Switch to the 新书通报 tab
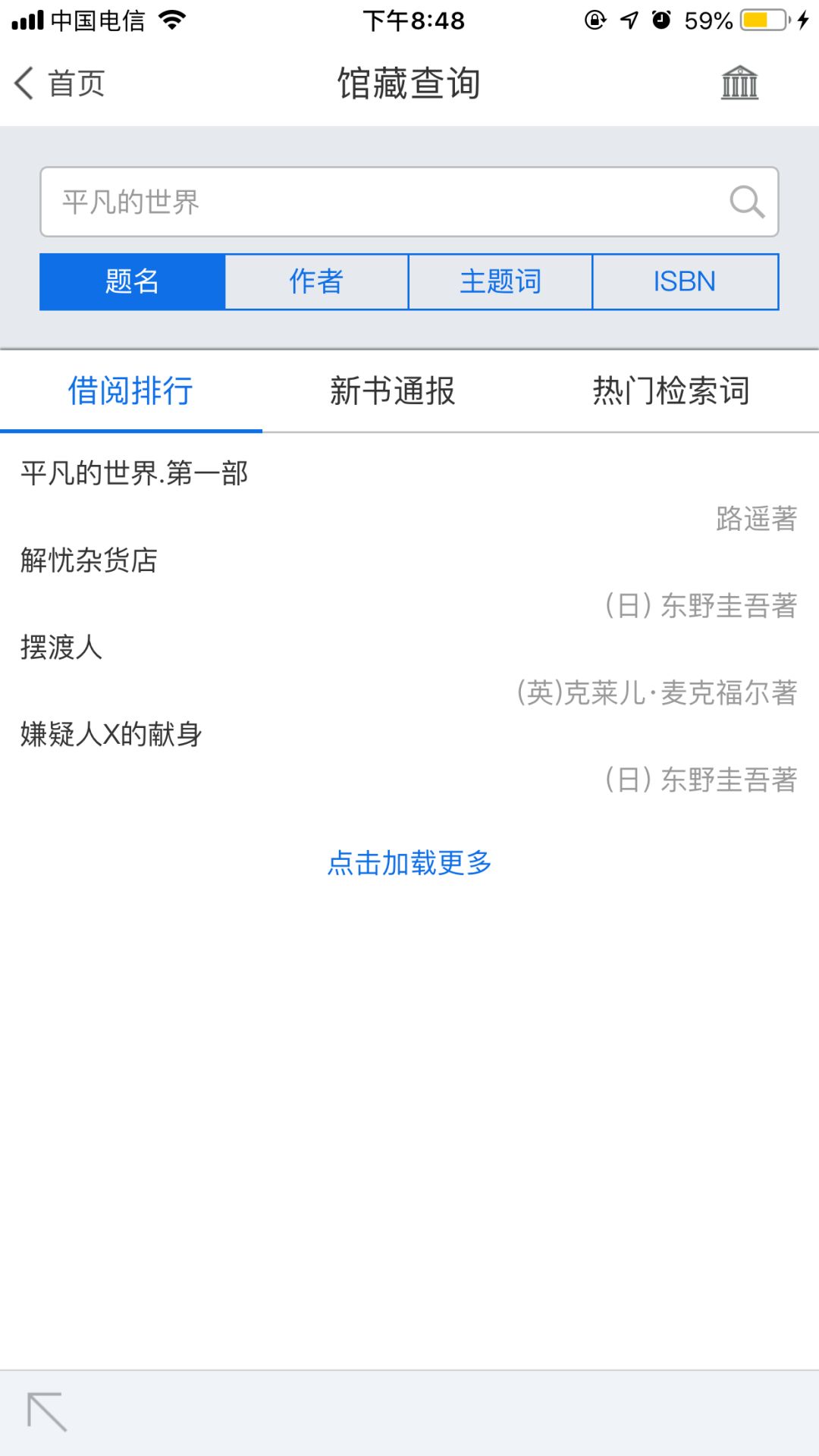819x1456 pixels. coord(393,391)
